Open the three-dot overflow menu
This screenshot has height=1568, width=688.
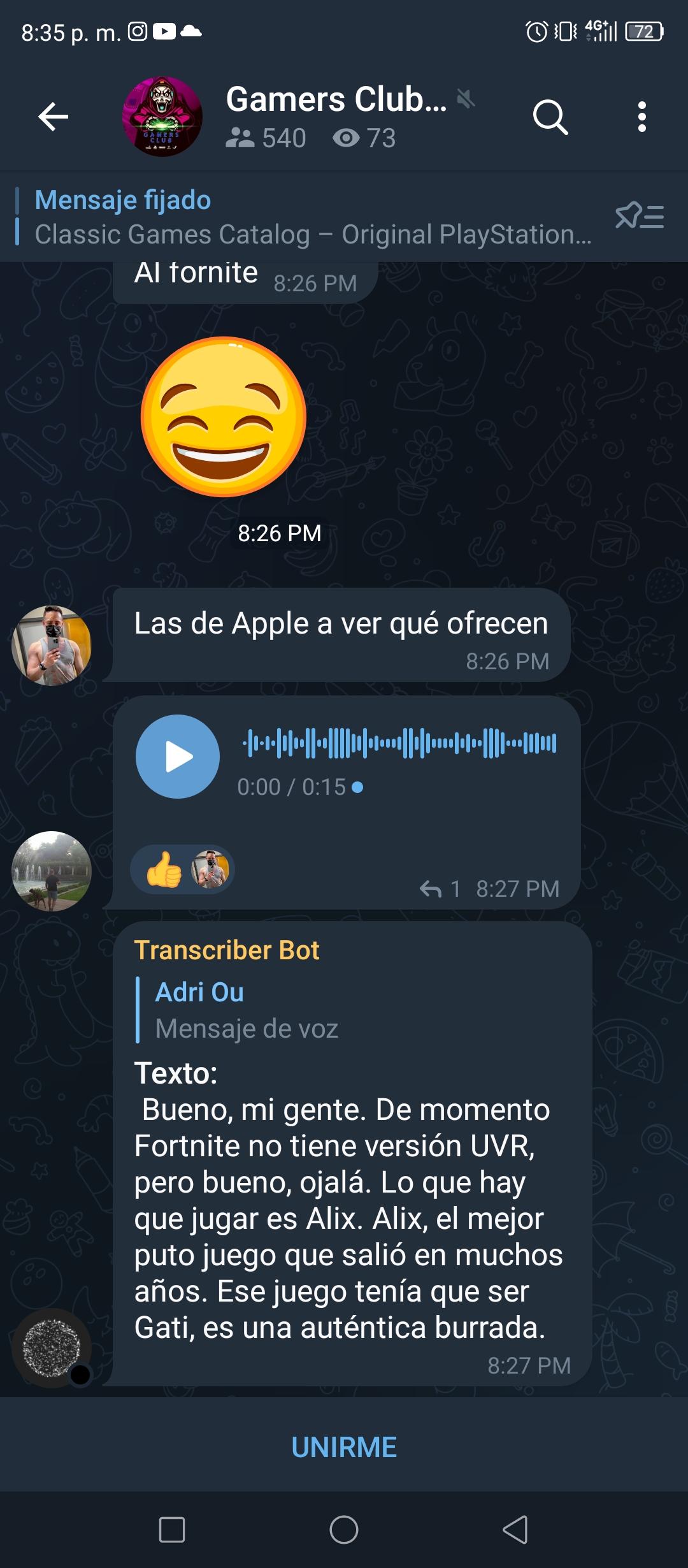[641, 117]
